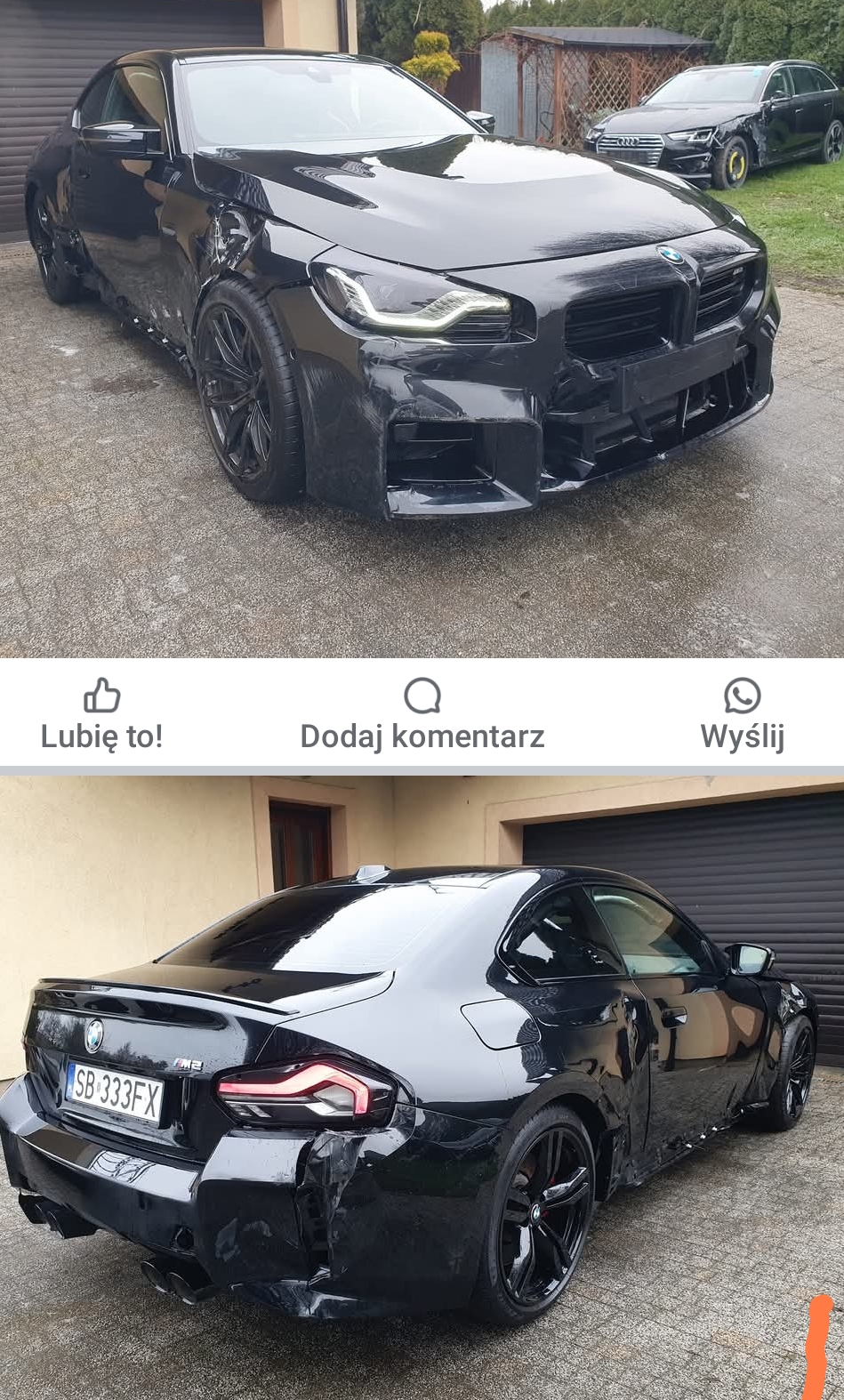Open the rear-view photo of the black BMW
The width and height of the screenshot is (844, 1400).
pos(422,1087)
